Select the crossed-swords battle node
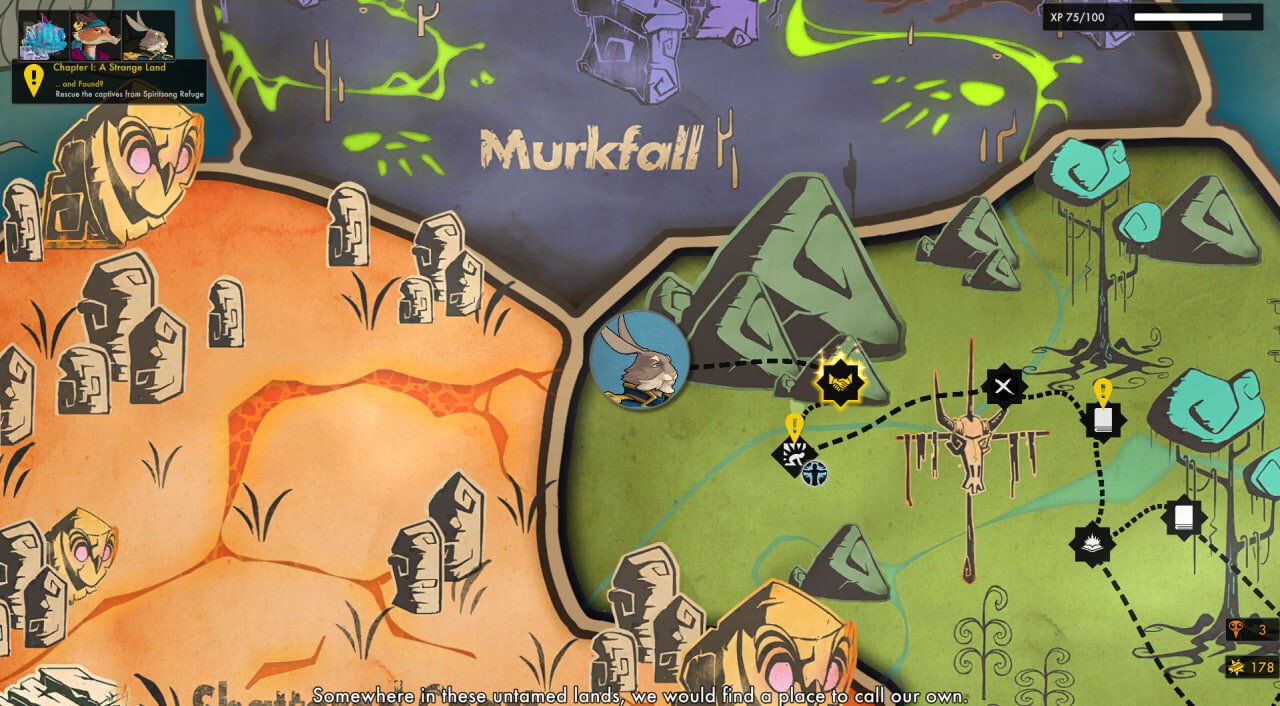Image resolution: width=1280 pixels, height=706 pixels. coord(1003,387)
